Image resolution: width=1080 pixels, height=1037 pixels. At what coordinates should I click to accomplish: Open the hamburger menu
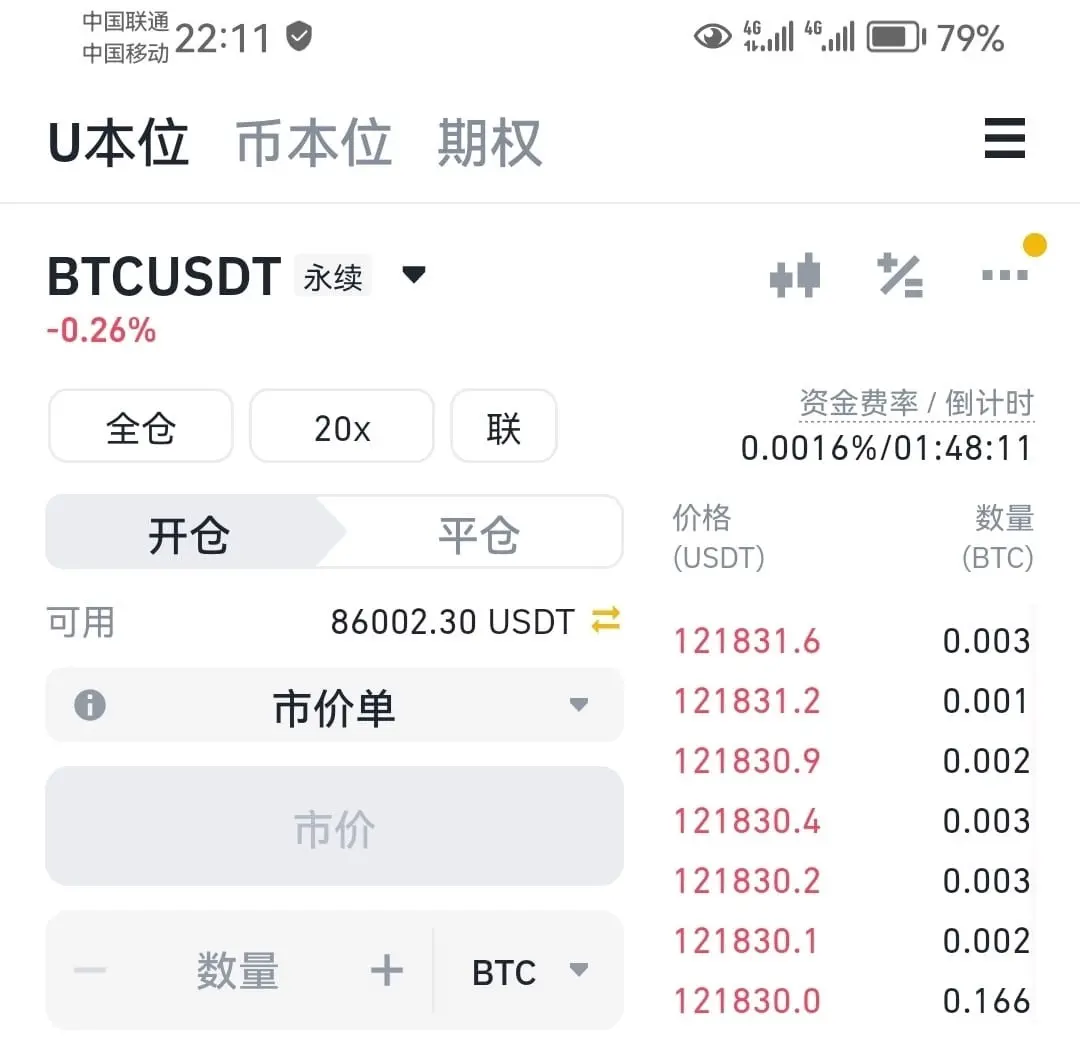(x=1004, y=138)
